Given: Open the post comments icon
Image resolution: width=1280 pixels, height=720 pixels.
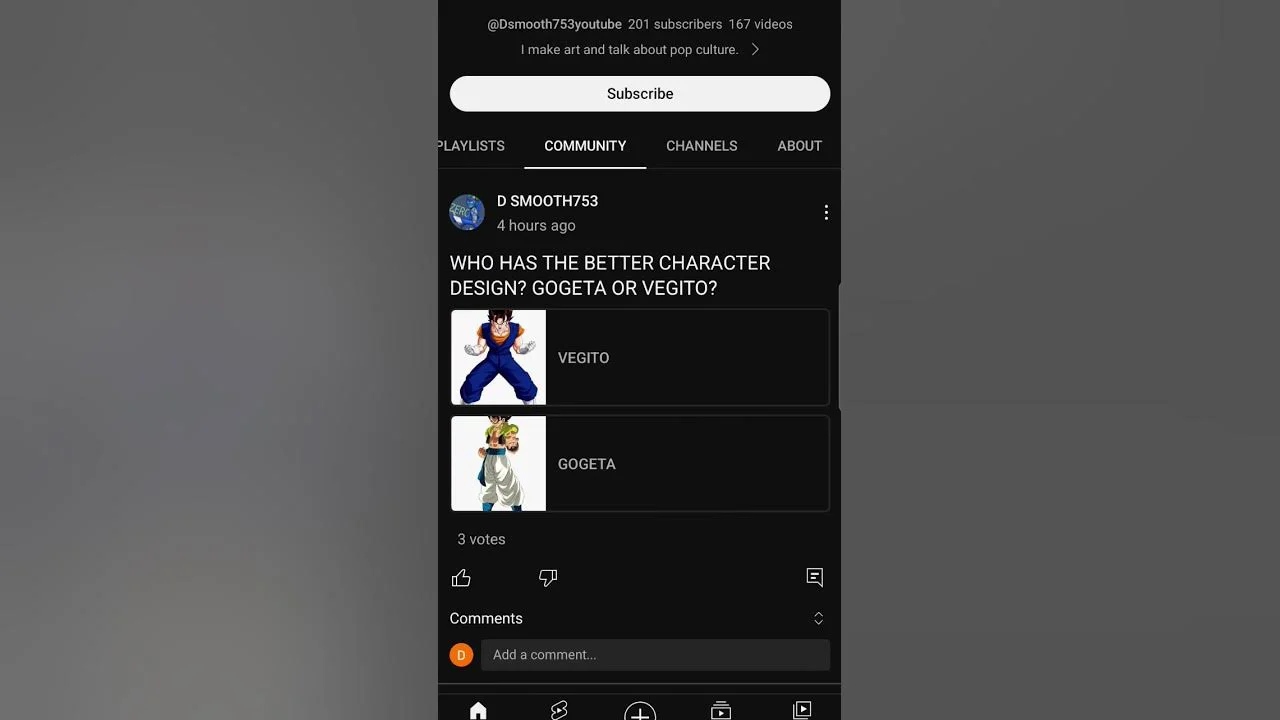Looking at the screenshot, I should click(x=815, y=577).
